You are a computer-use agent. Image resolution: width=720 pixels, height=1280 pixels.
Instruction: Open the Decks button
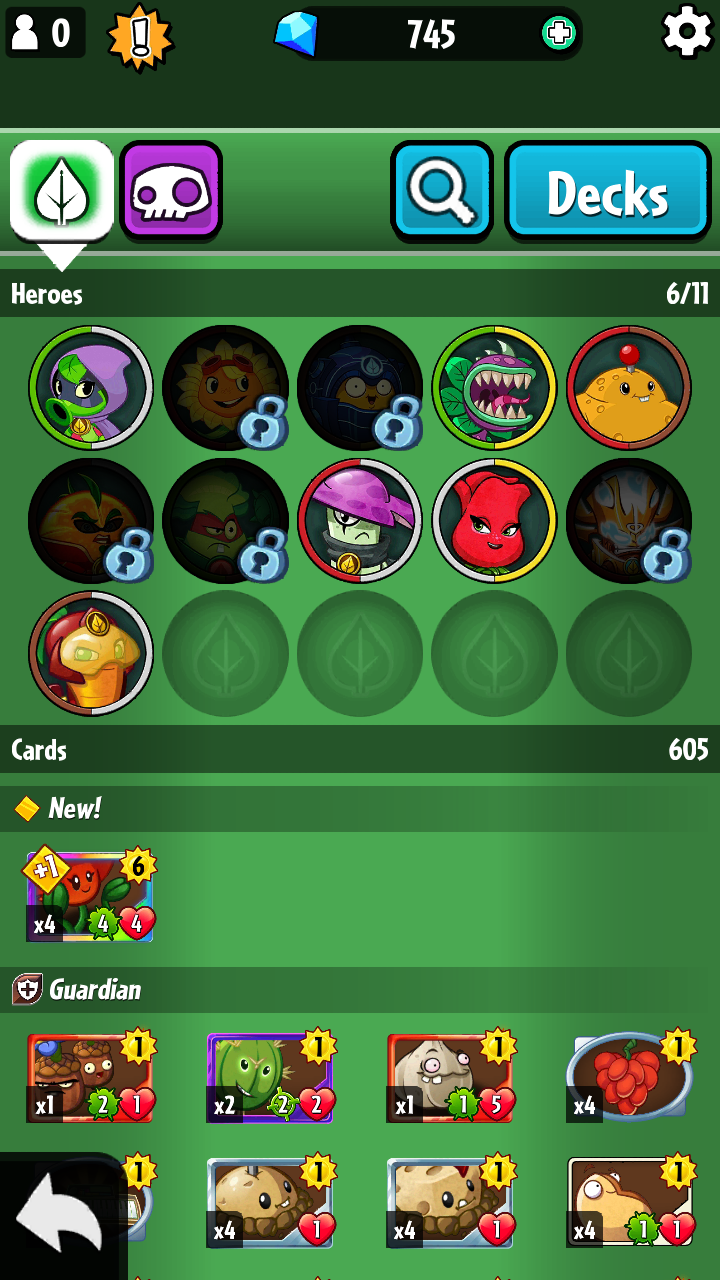(x=608, y=190)
